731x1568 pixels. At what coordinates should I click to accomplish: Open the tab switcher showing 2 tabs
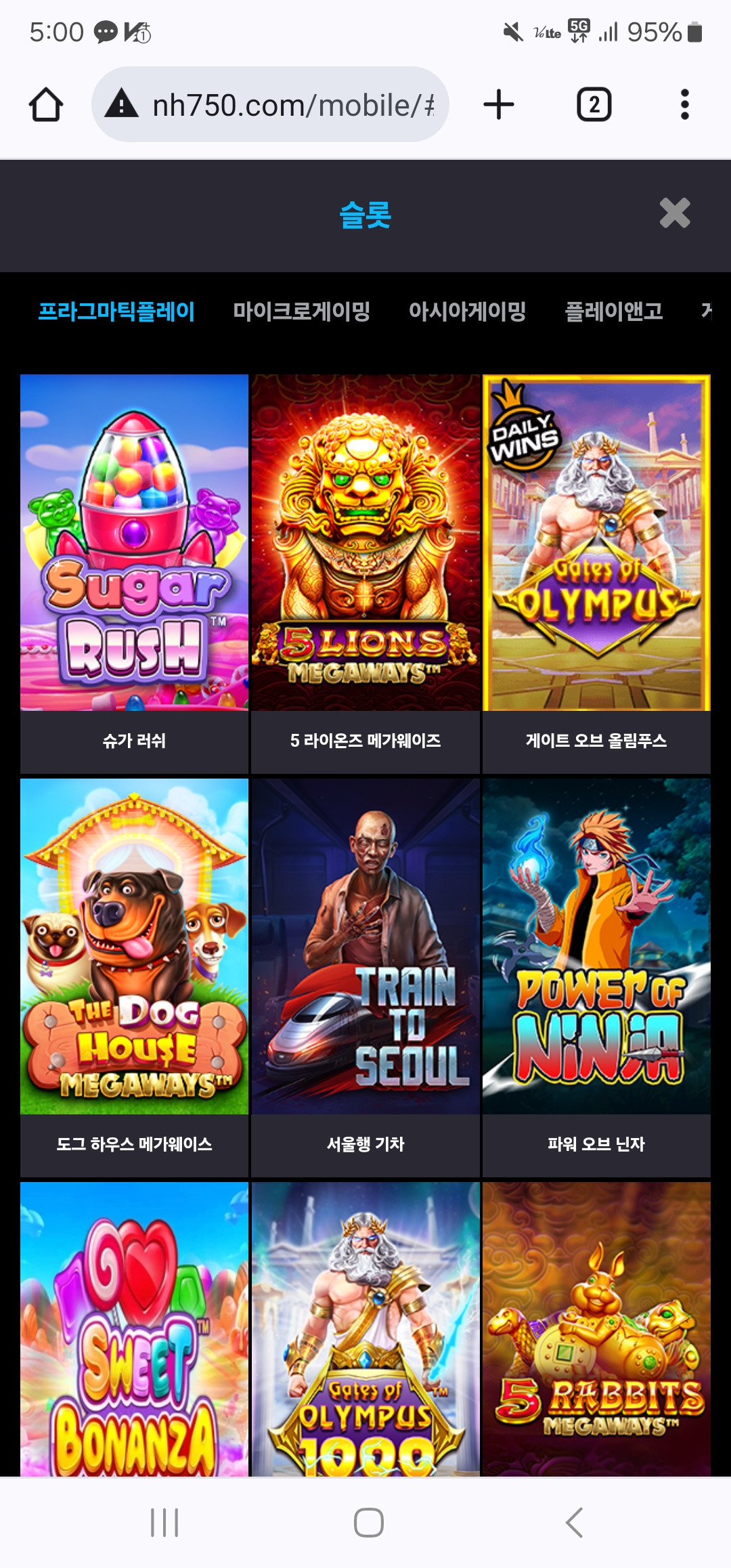pos(594,105)
